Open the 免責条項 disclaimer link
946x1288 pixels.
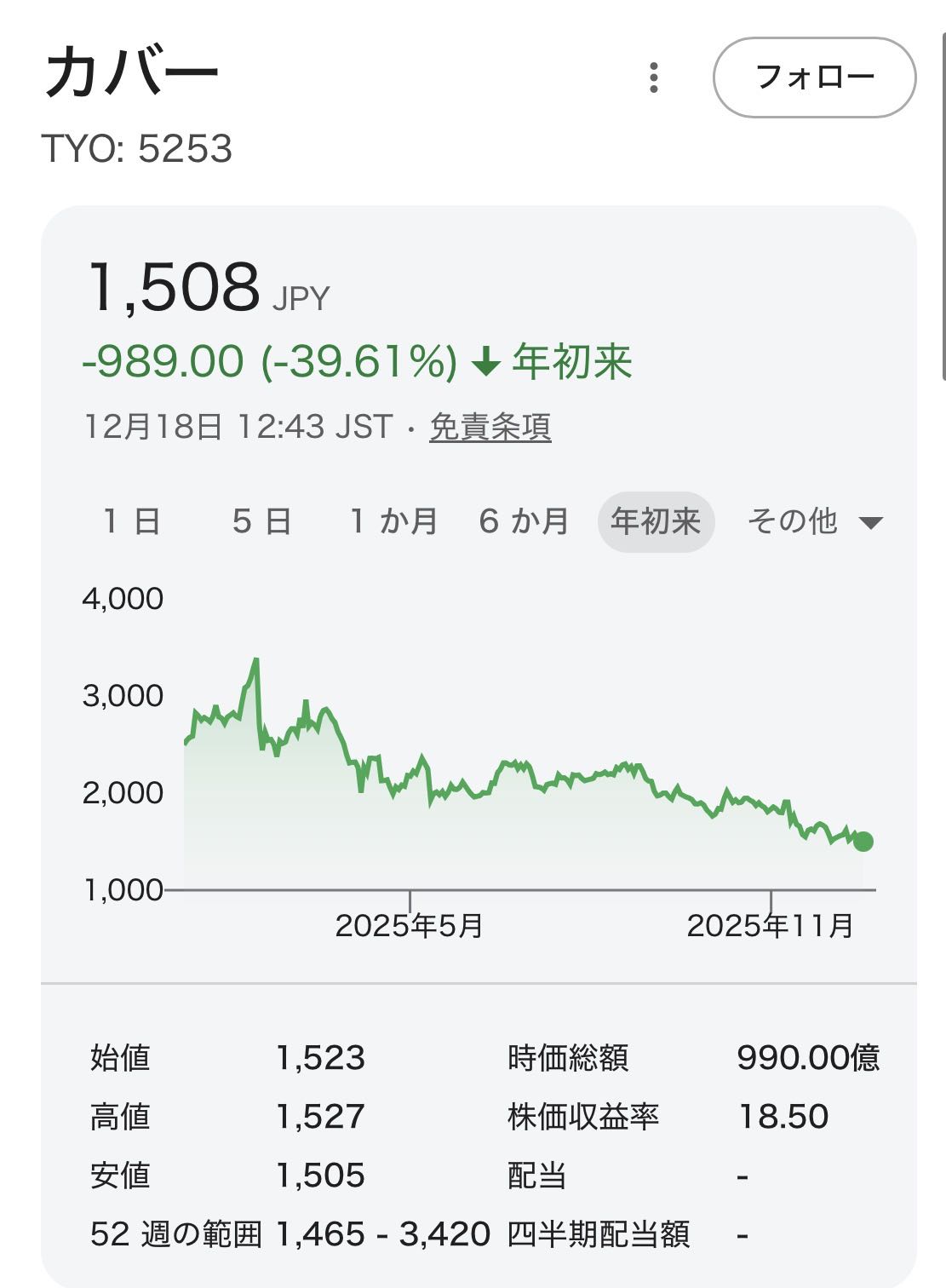(x=490, y=427)
